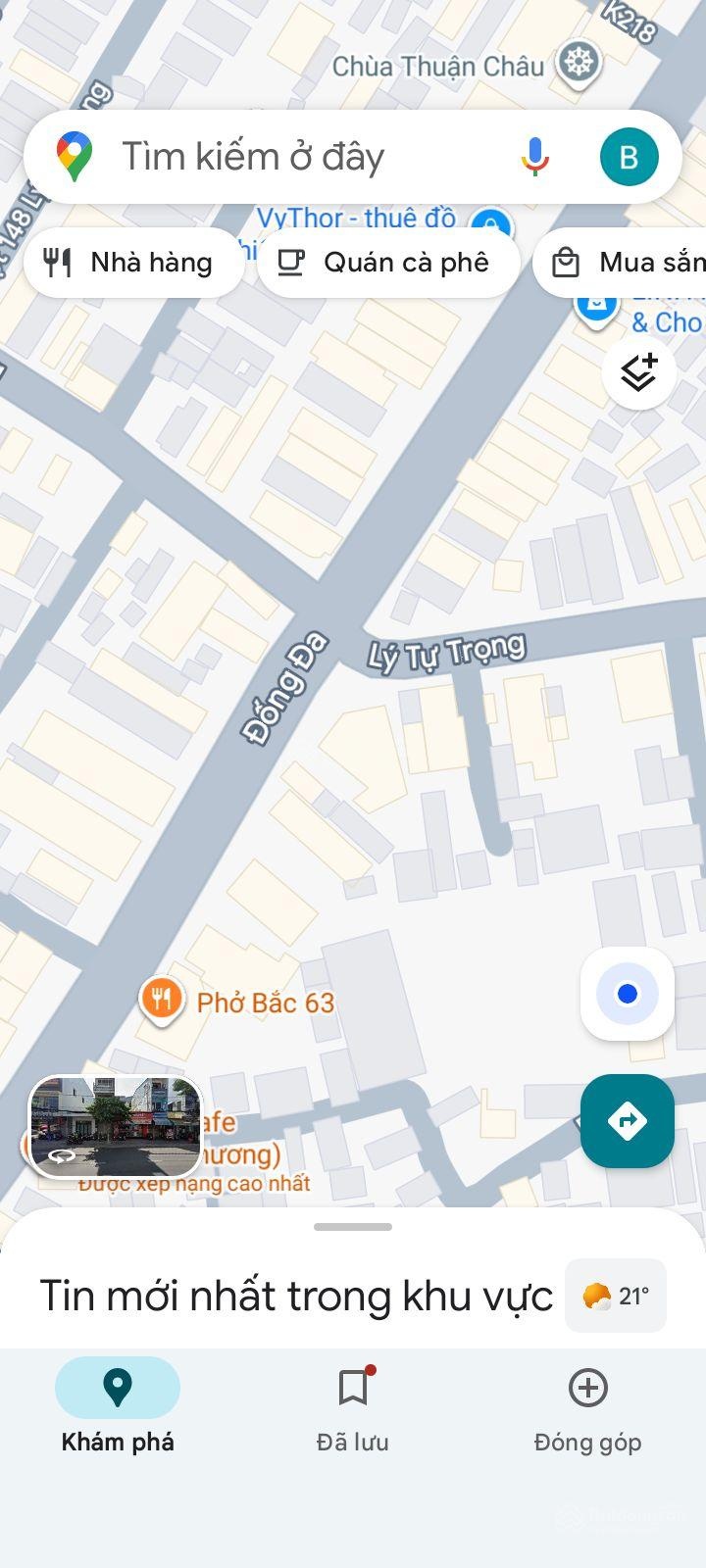This screenshot has width=706, height=1568.
Task: Check the 21° weather widget
Action: coord(616,1296)
